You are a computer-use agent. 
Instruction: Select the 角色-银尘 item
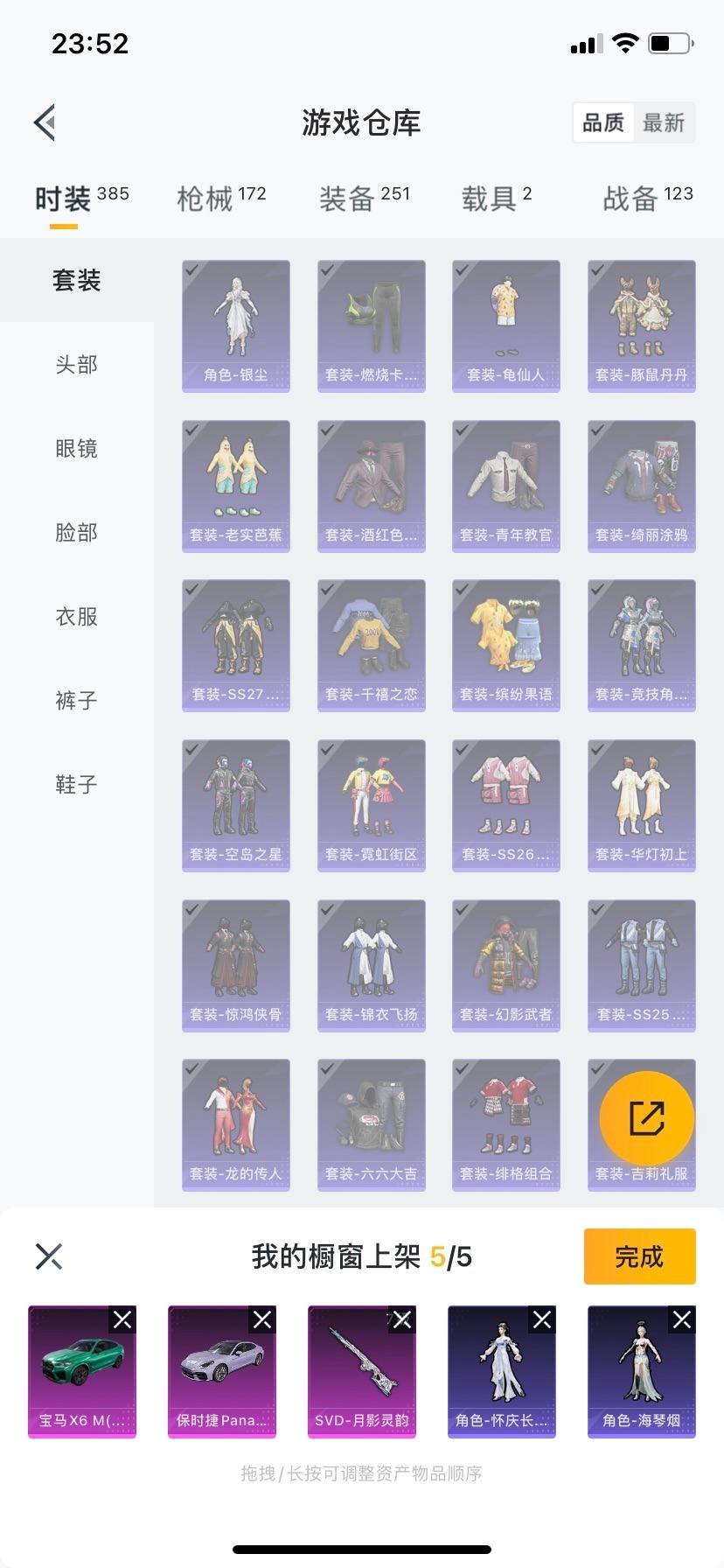tap(236, 325)
